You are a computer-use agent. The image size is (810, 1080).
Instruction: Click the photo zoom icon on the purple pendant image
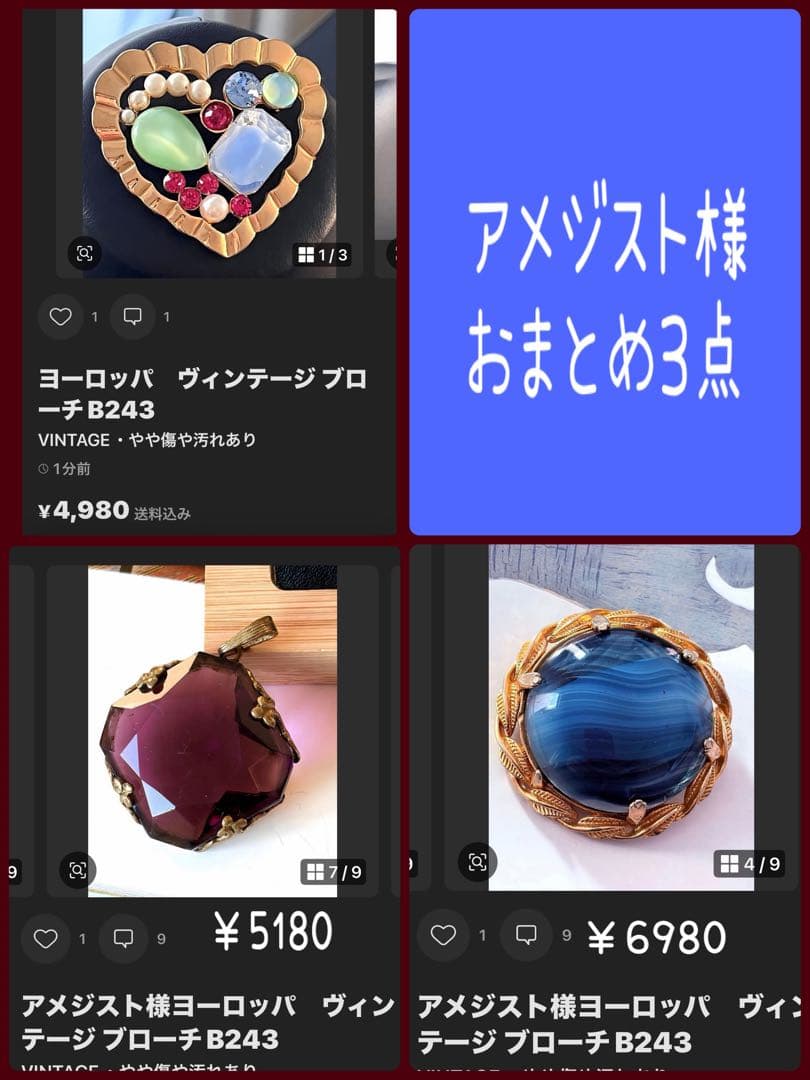pyautogui.click(x=76, y=870)
